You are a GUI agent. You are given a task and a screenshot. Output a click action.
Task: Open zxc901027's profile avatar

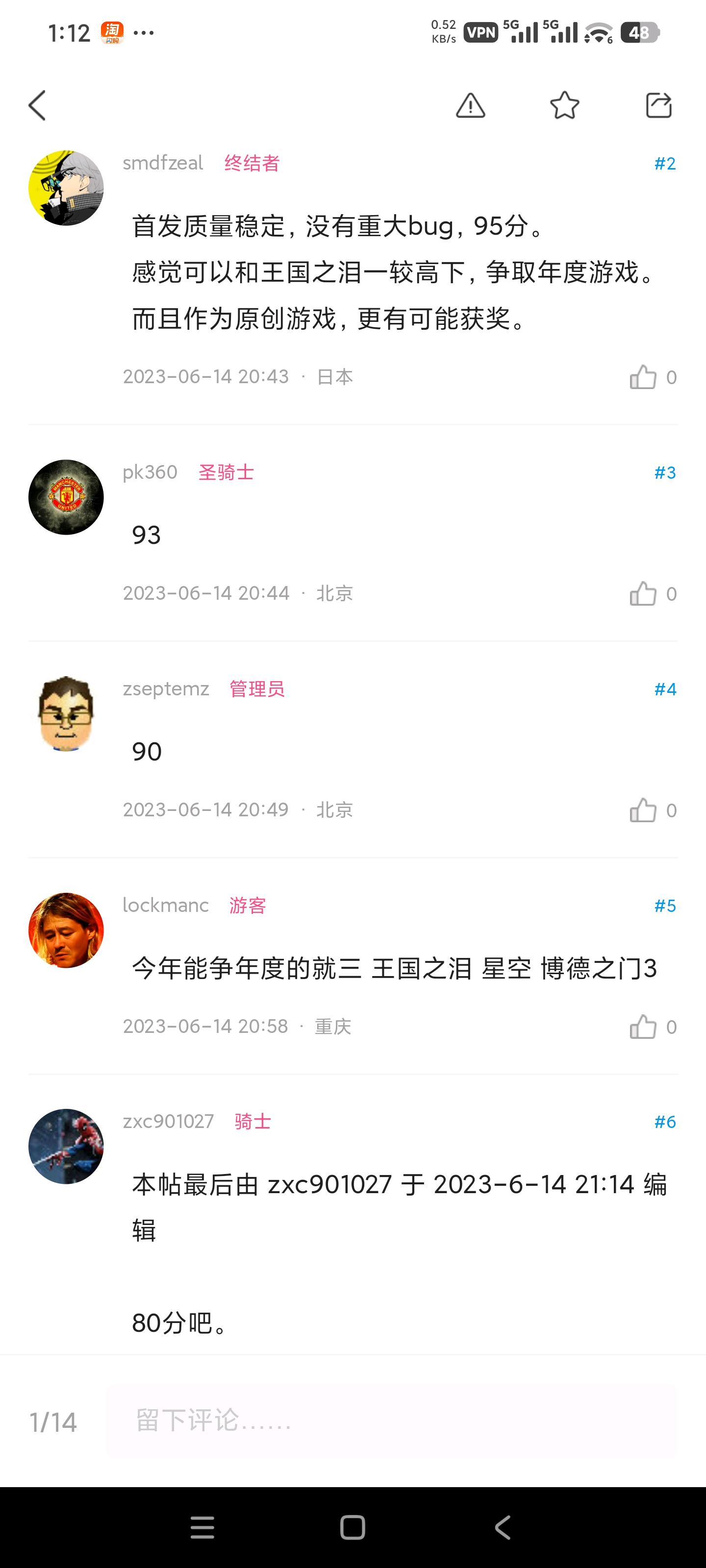(66, 1146)
